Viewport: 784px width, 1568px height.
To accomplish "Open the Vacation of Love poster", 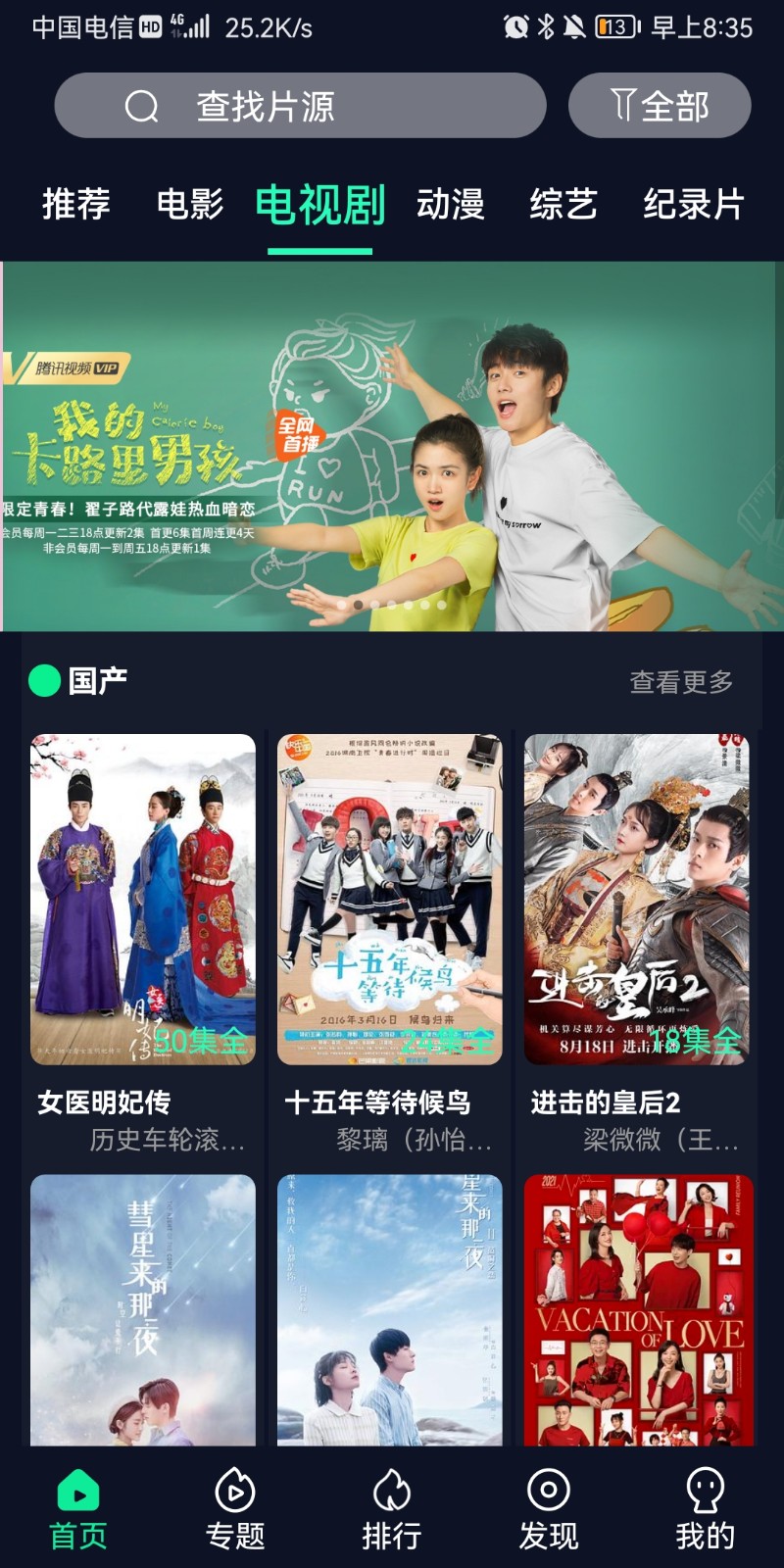I will pos(638,1309).
